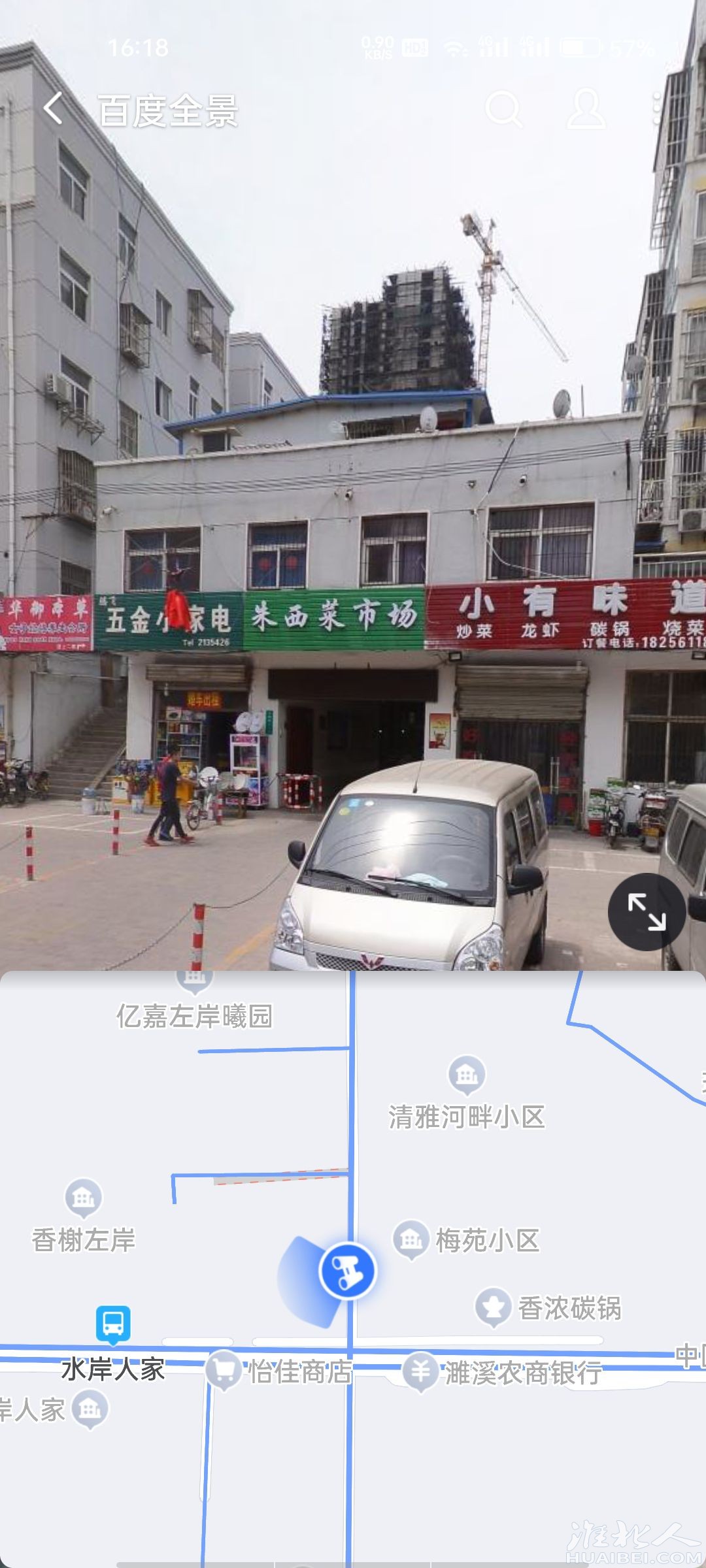Screen dimensions: 706x1568
Task: Open 濉溪农商银行 bank marker
Action: [x=502, y=1372]
